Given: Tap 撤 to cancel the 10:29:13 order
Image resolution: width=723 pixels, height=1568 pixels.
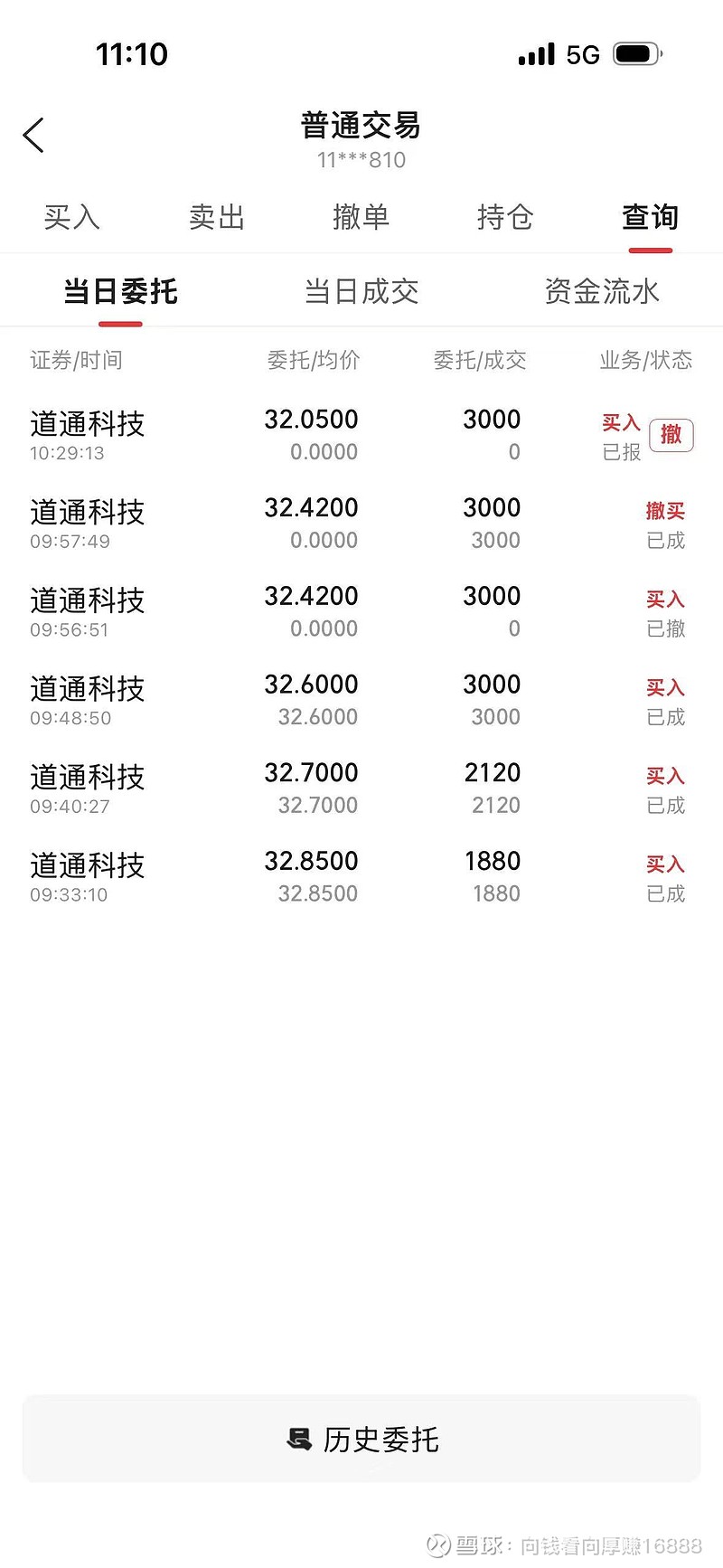Looking at the screenshot, I should tap(671, 435).
